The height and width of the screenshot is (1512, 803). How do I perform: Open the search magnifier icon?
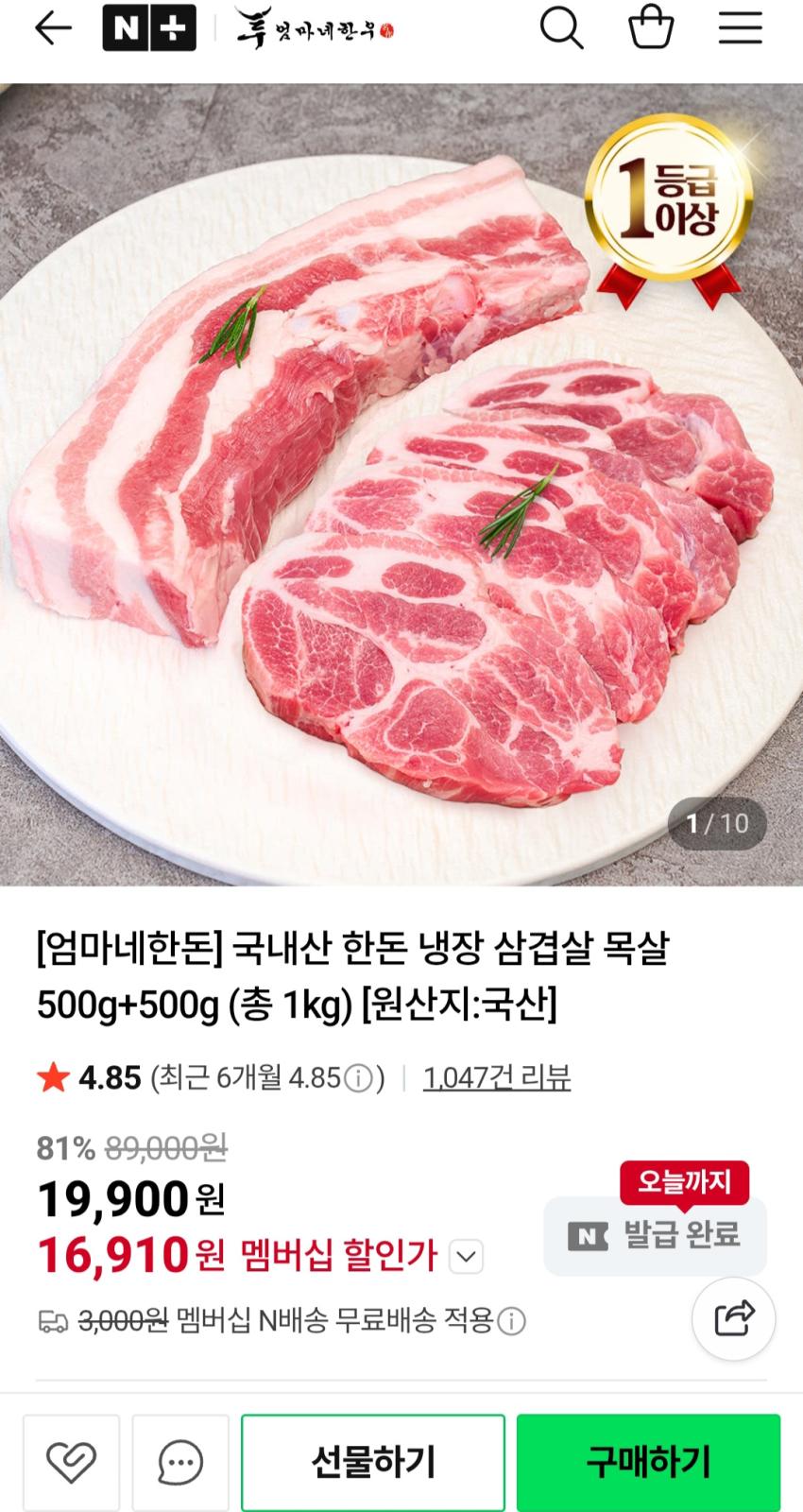[x=561, y=29]
